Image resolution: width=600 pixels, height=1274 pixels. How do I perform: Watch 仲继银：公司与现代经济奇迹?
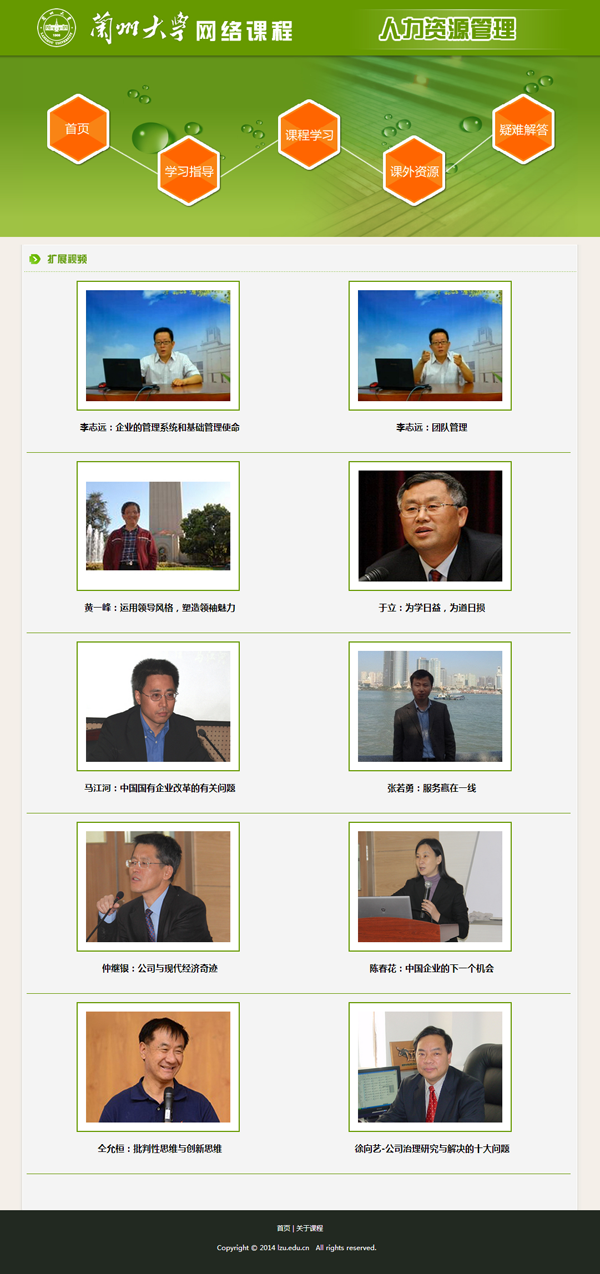[158, 886]
